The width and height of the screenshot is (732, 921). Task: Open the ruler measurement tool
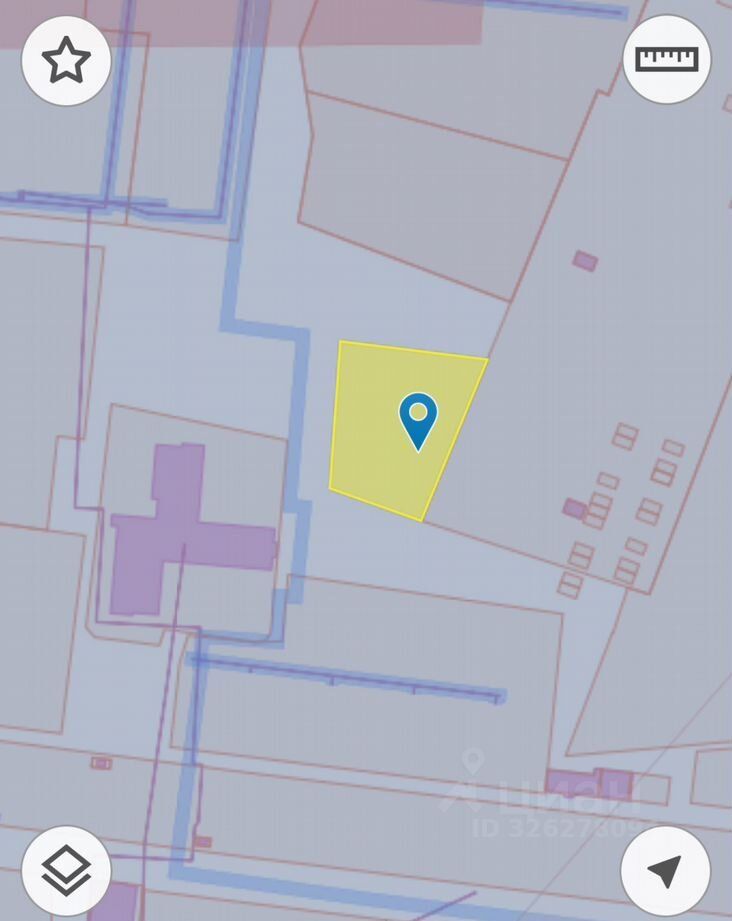point(666,59)
